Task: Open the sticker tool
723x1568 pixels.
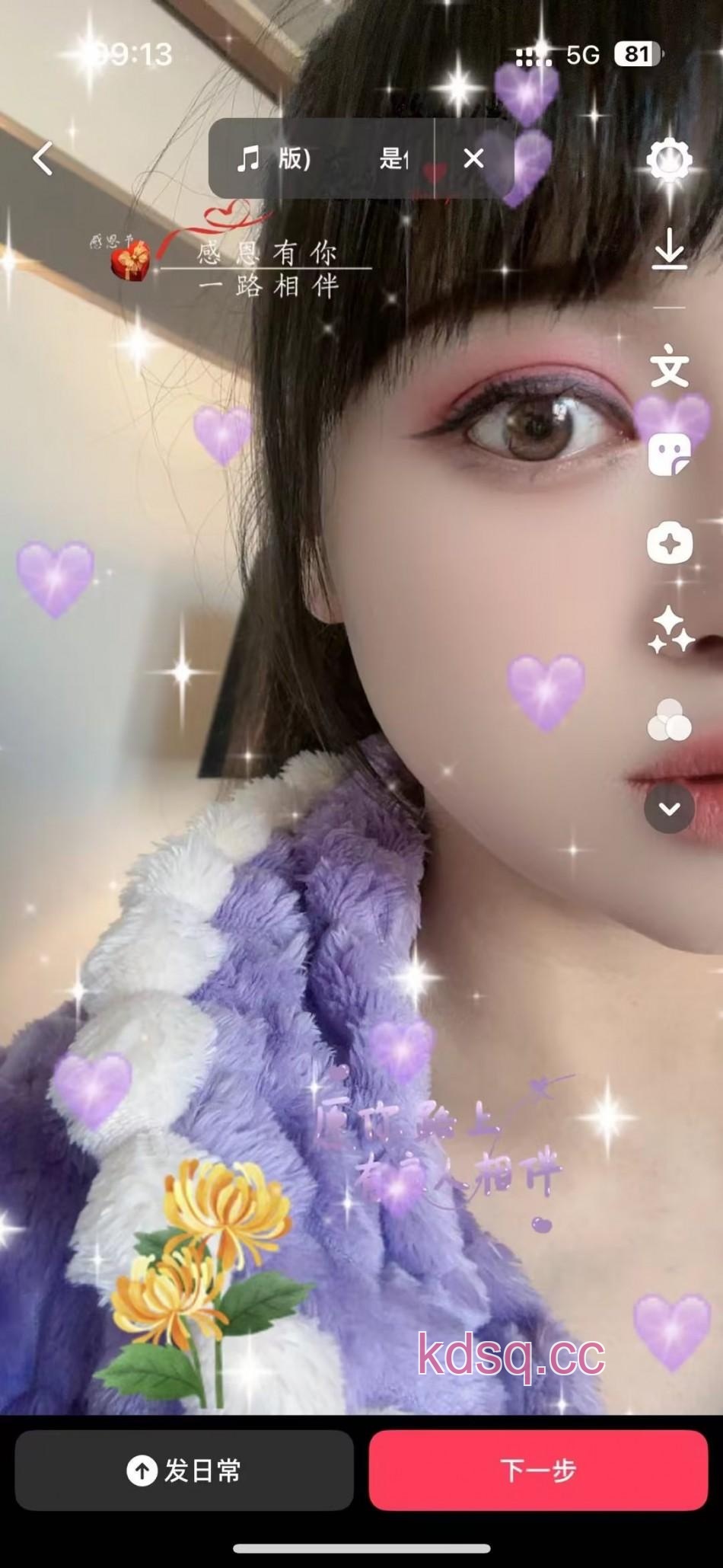Action: coord(669,455)
